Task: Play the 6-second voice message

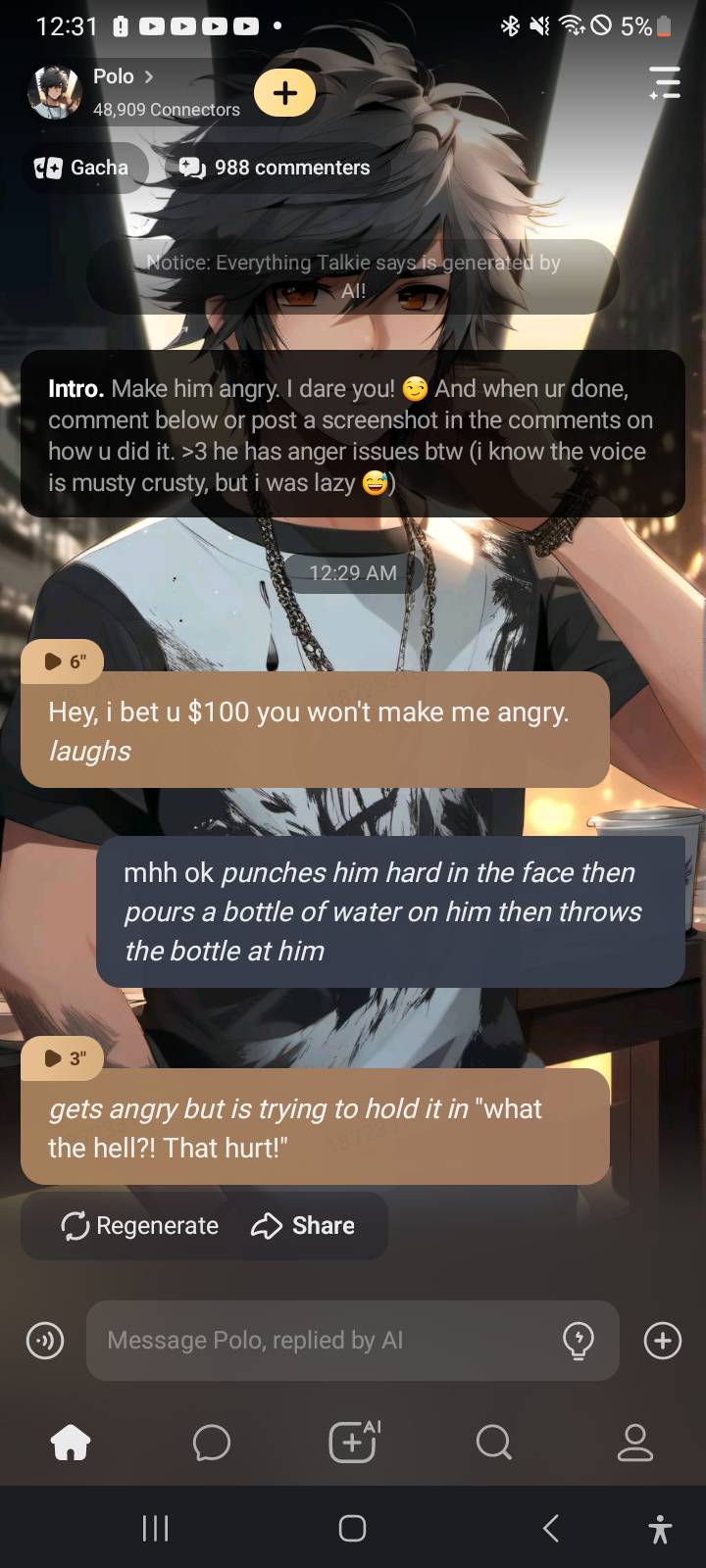Action: point(63,661)
